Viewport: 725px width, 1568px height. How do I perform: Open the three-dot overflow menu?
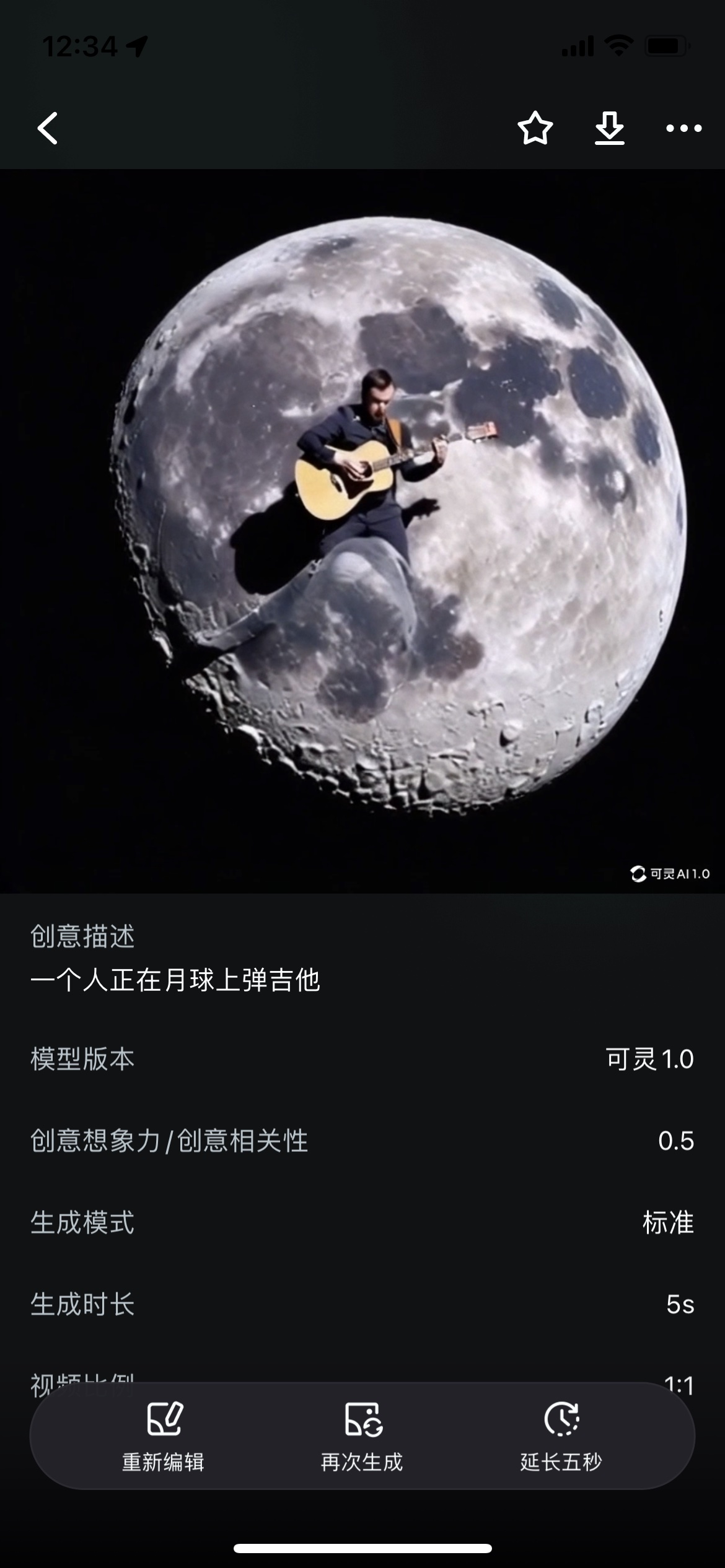pos(683,128)
